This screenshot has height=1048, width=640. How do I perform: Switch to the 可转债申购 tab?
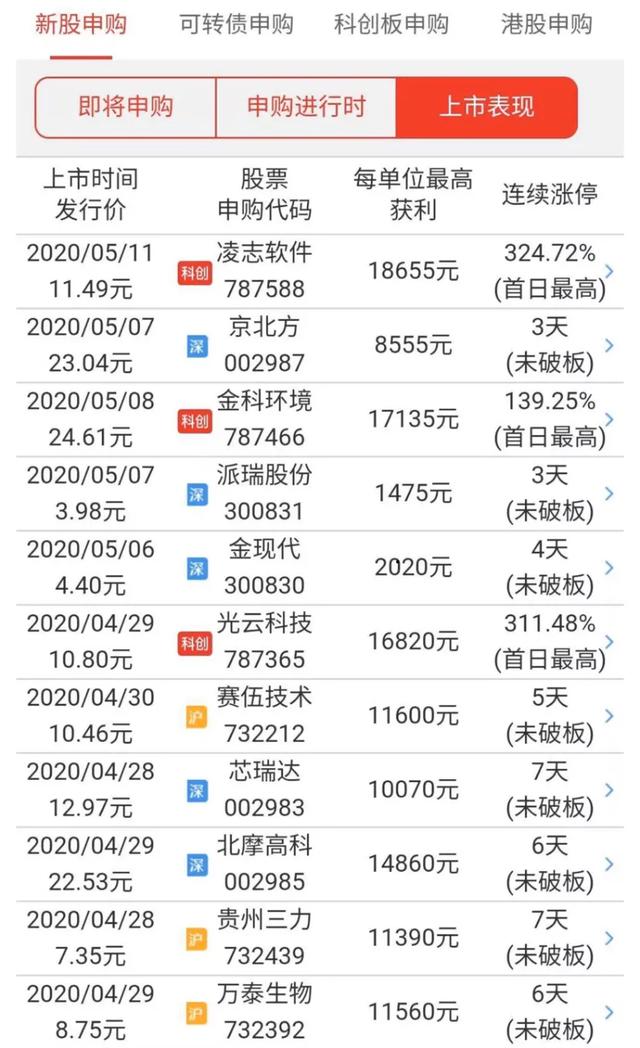(236, 25)
